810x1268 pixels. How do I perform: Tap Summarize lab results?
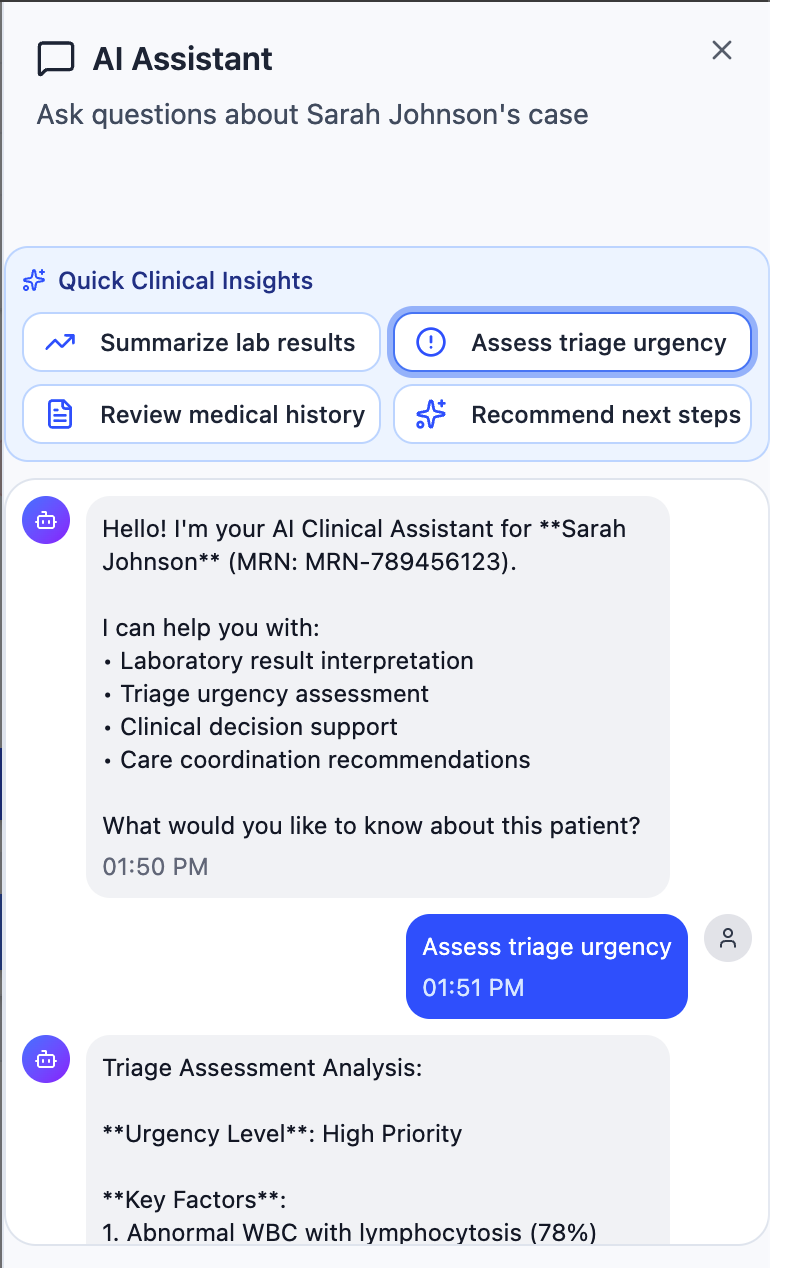[x=201, y=343]
